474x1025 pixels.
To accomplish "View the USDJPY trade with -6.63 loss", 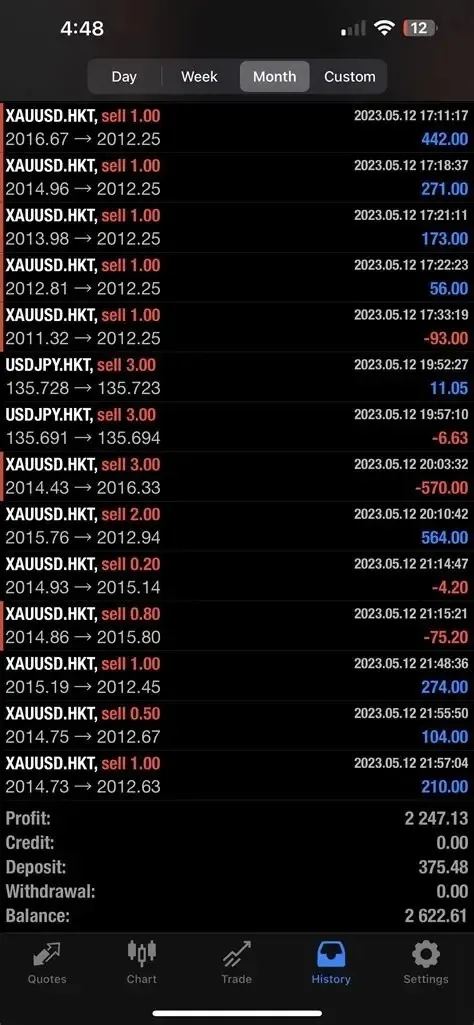I will tap(237, 426).
